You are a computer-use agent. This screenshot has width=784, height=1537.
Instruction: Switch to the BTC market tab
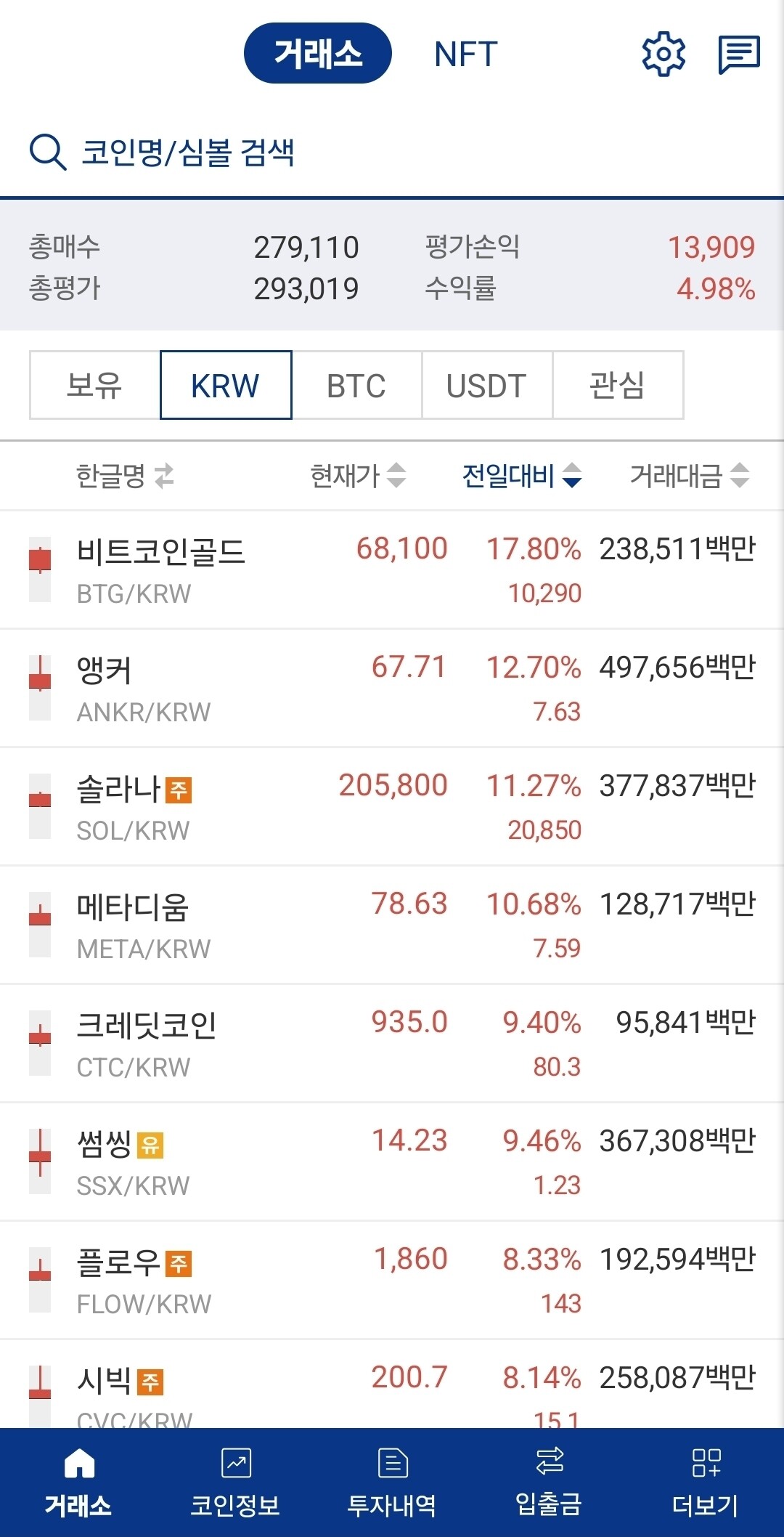click(x=356, y=386)
